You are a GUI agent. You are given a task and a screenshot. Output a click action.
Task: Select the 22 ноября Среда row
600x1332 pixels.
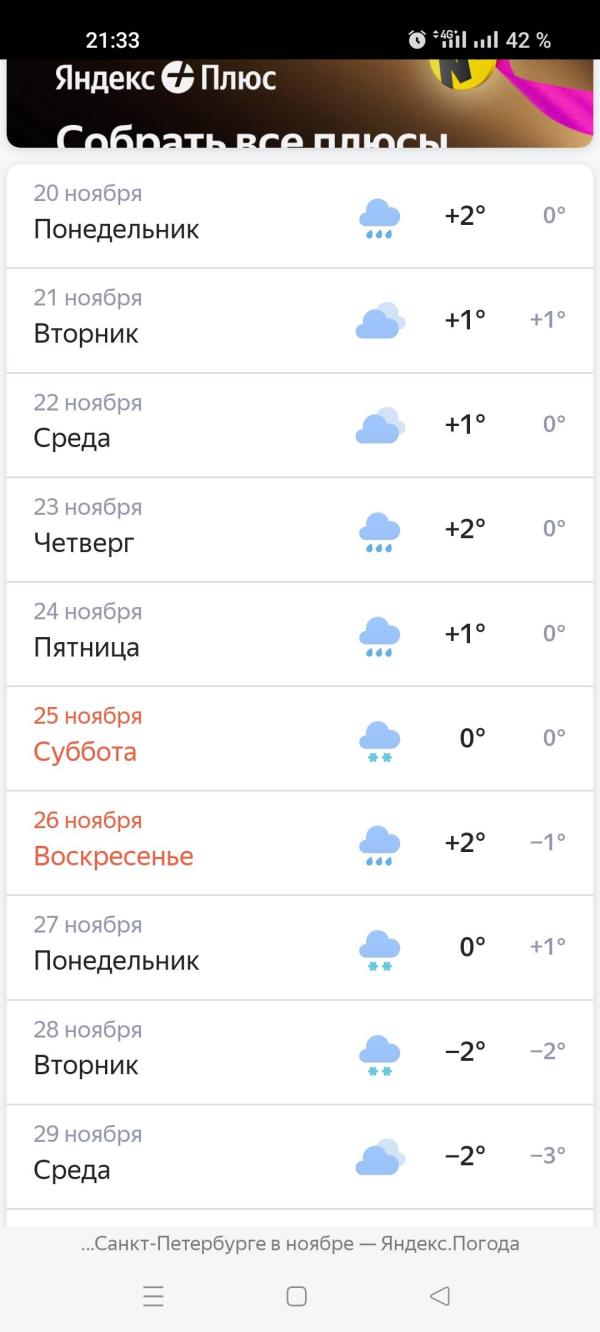click(x=300, y=425)
